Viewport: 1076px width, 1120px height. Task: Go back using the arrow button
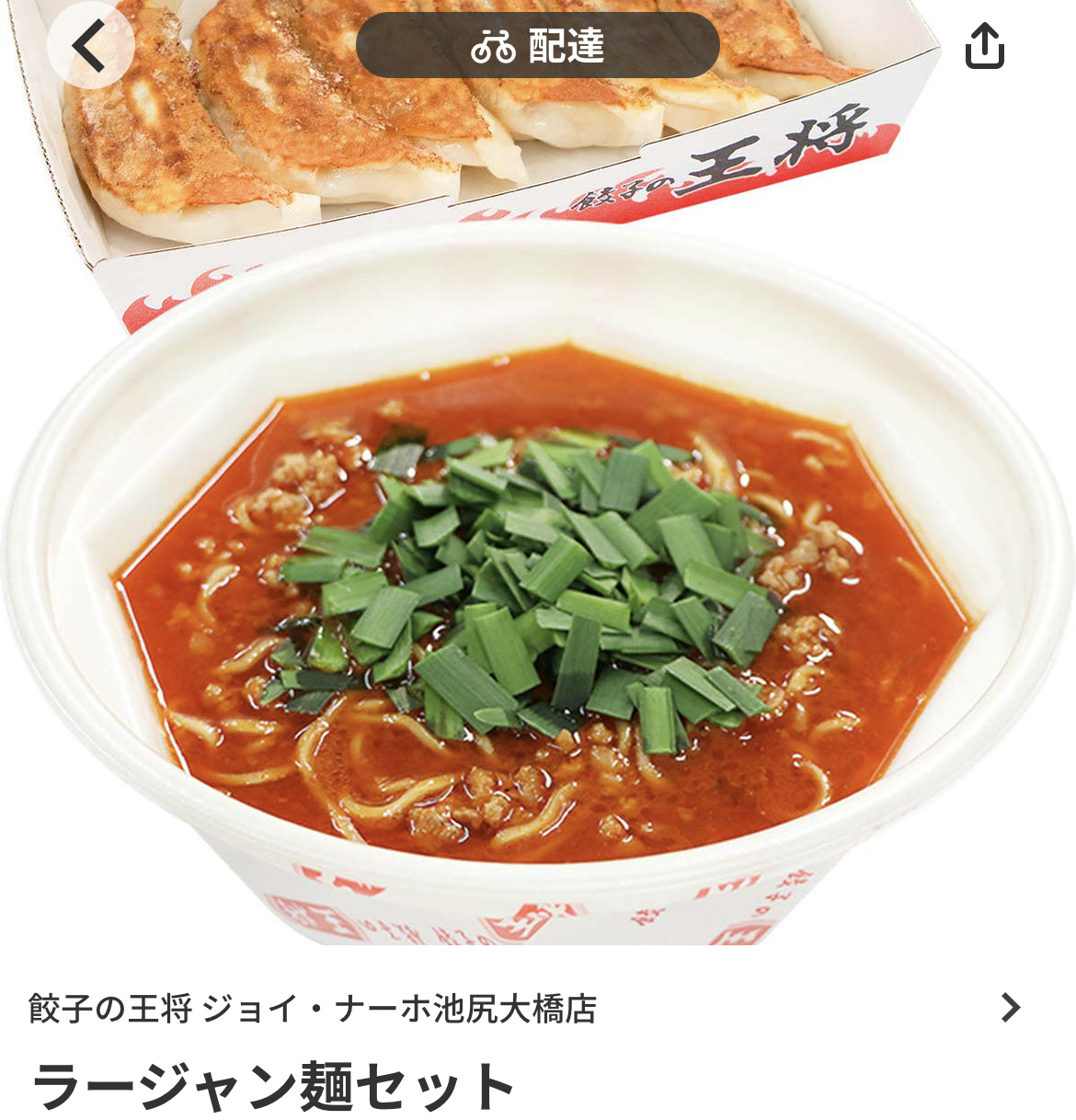[90, 46]
